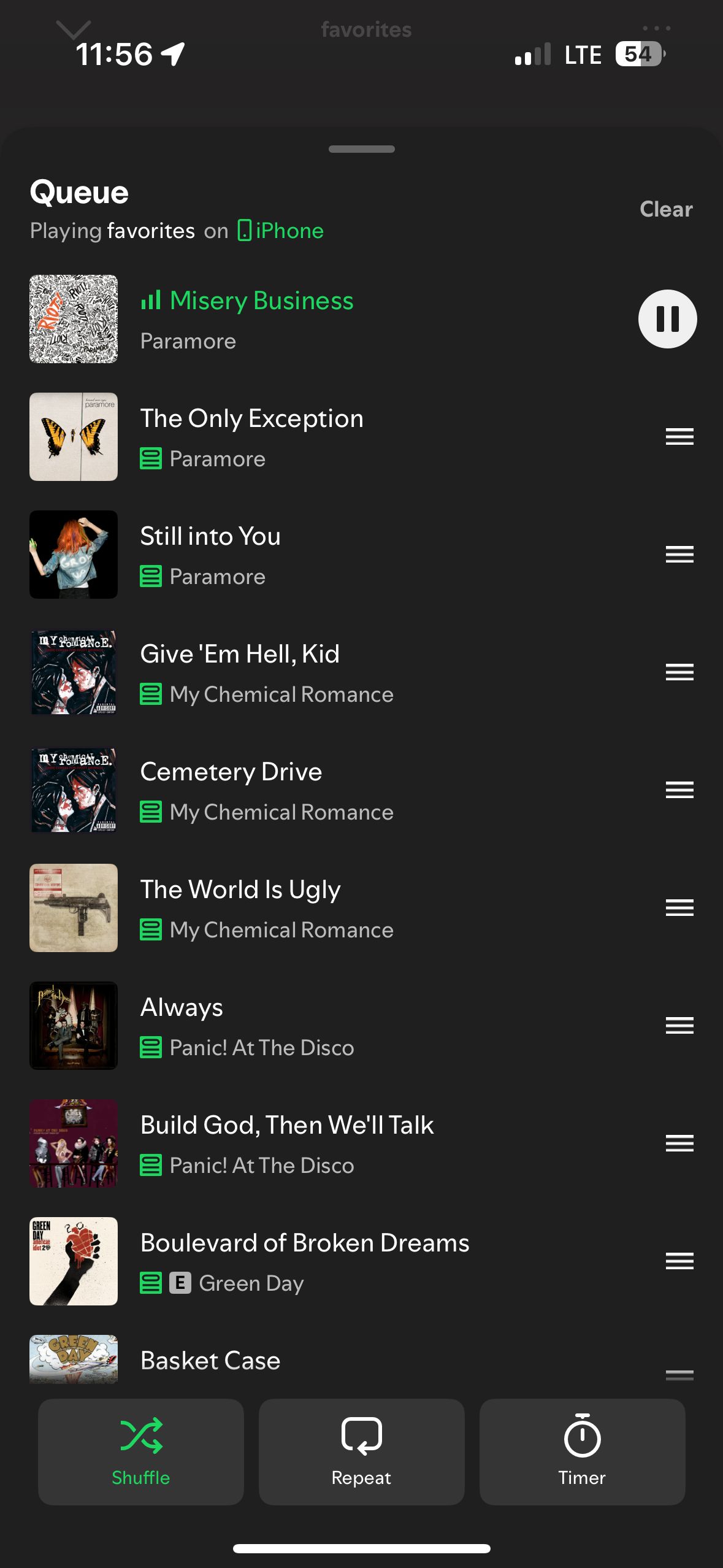
Task: Open the sleep Timer
Action: 582,1451
